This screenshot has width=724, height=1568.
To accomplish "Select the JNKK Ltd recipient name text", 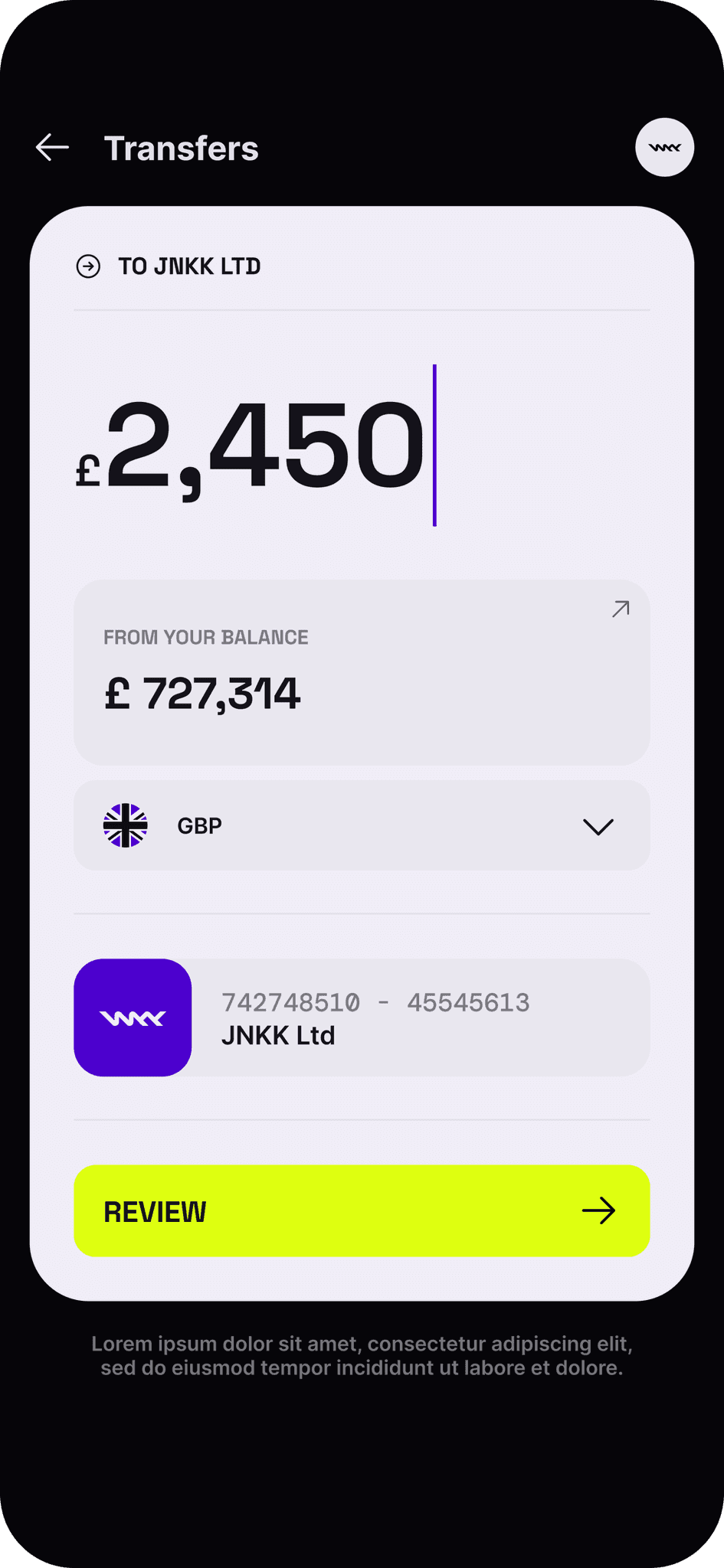I will click(x=279, y=1035).
